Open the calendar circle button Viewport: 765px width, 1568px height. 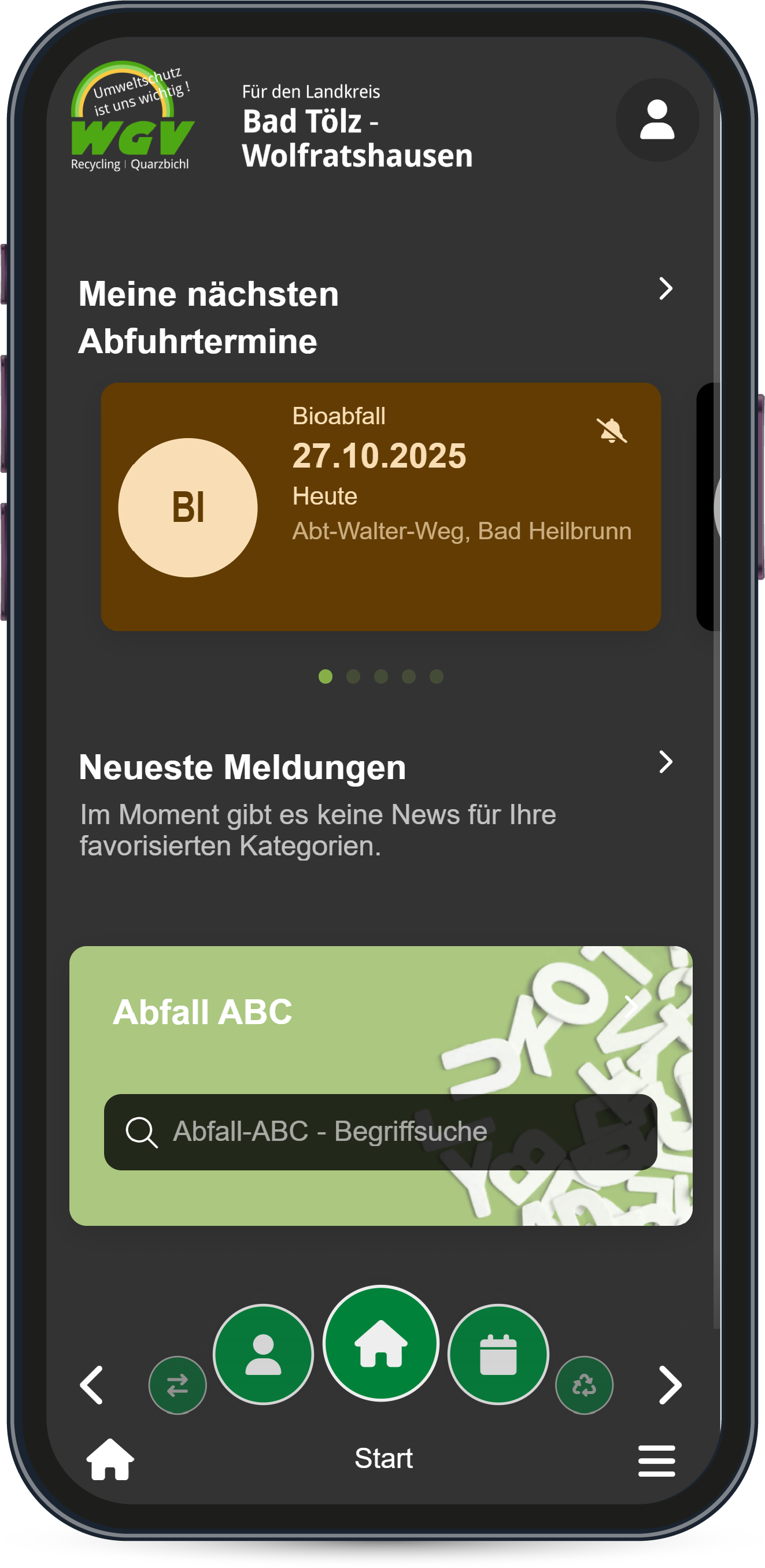pyautogui.click(x=498, y=1354)
